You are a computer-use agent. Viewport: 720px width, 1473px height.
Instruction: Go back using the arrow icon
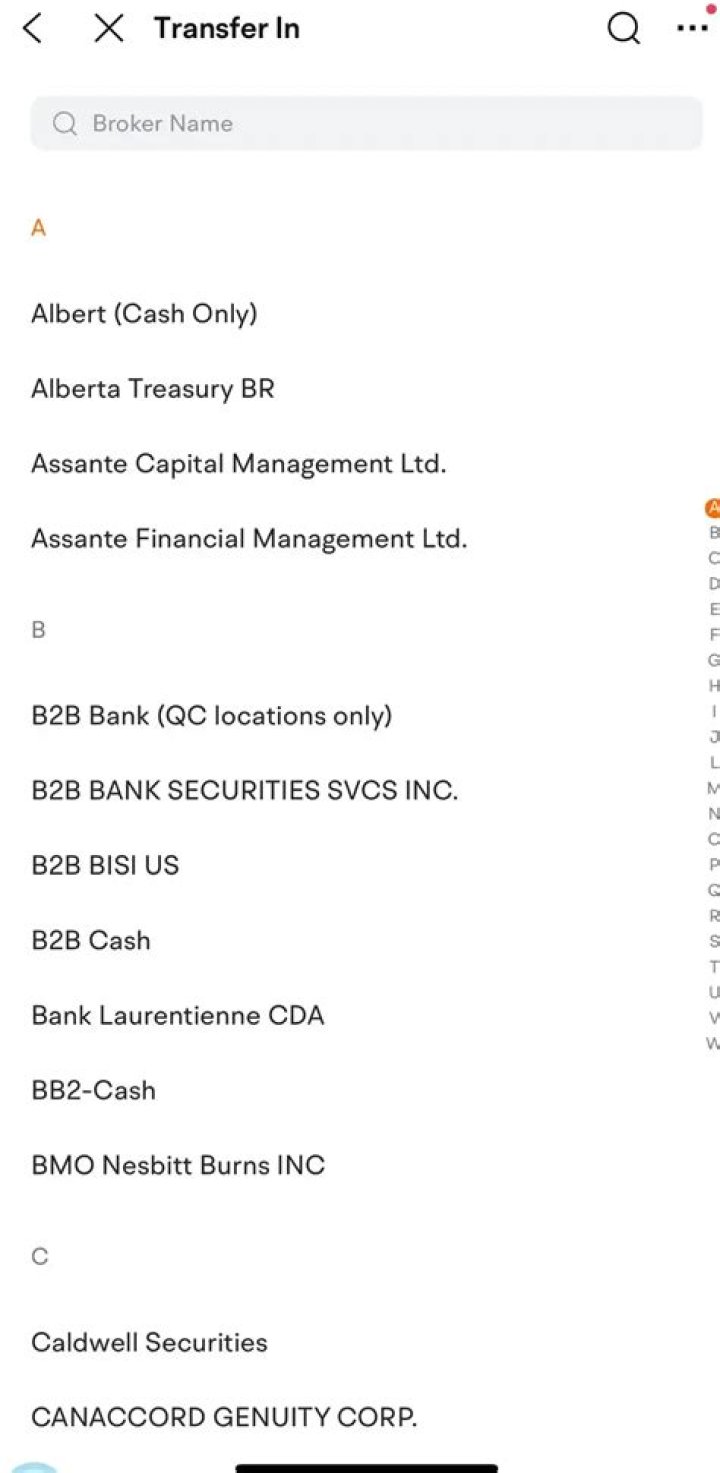click(x=33, y=29)
